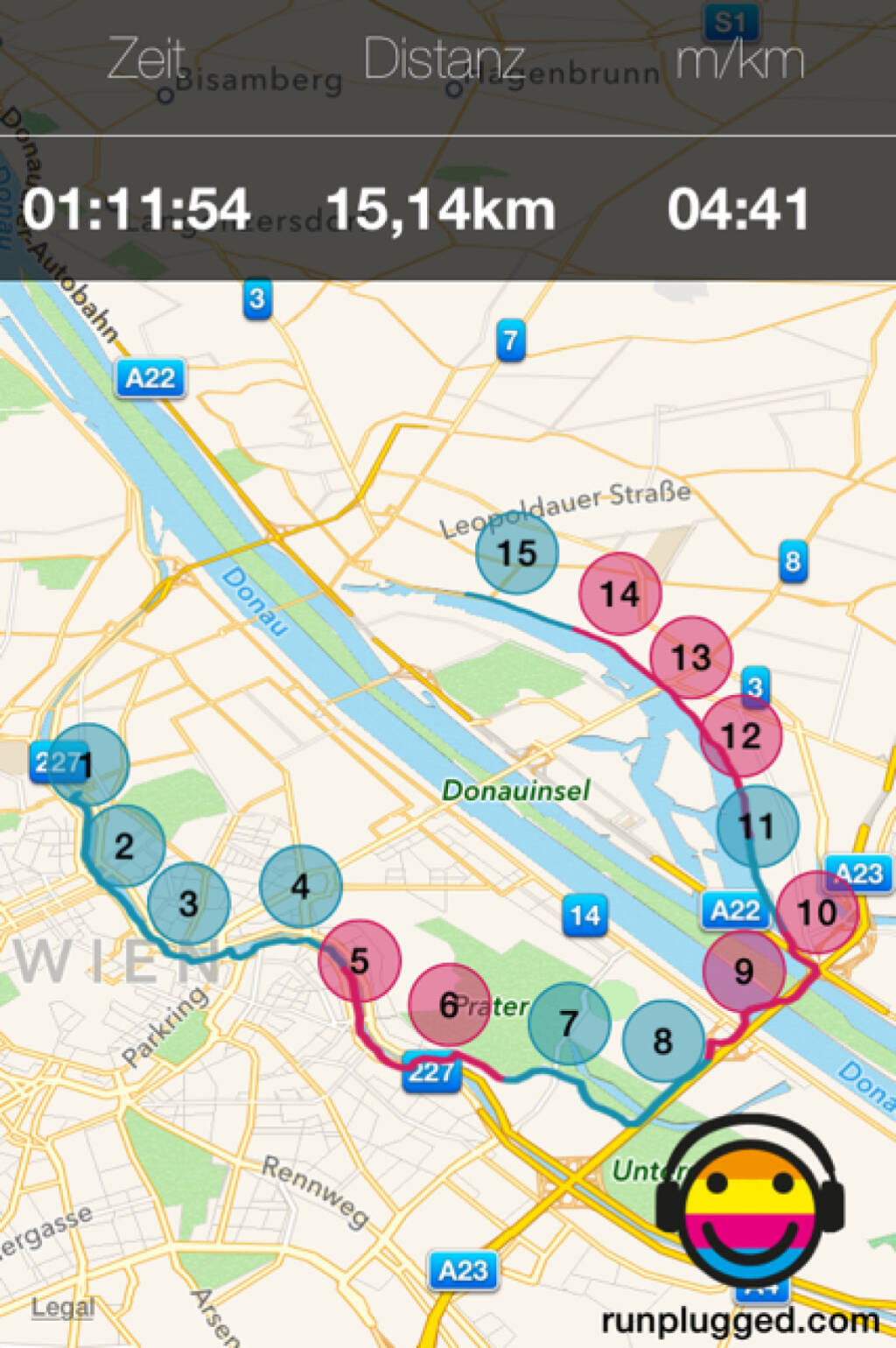
Task: Tap the pink kilometer 14 marker
Action: pos(619,594)
